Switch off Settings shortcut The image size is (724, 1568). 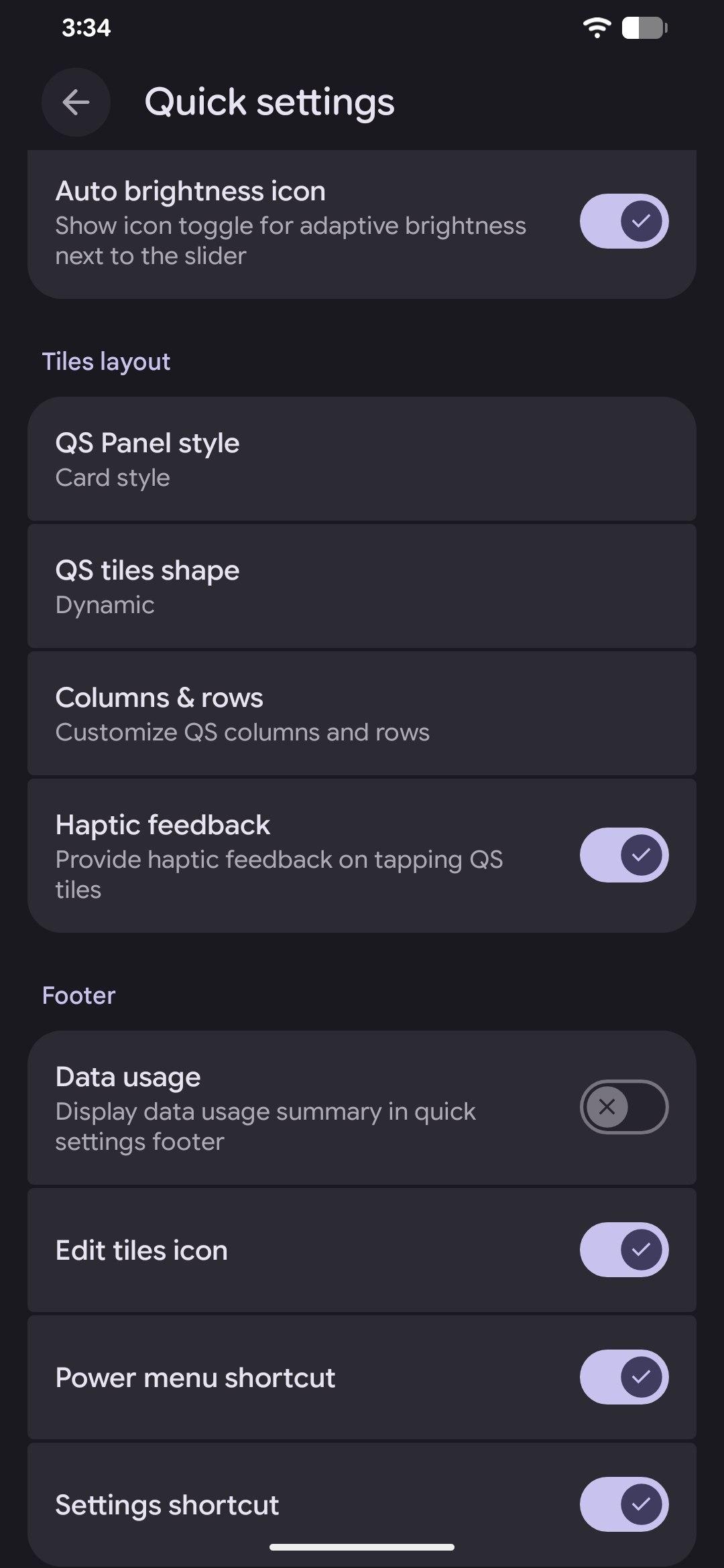pyautogui.click(x=623, y=1504)
